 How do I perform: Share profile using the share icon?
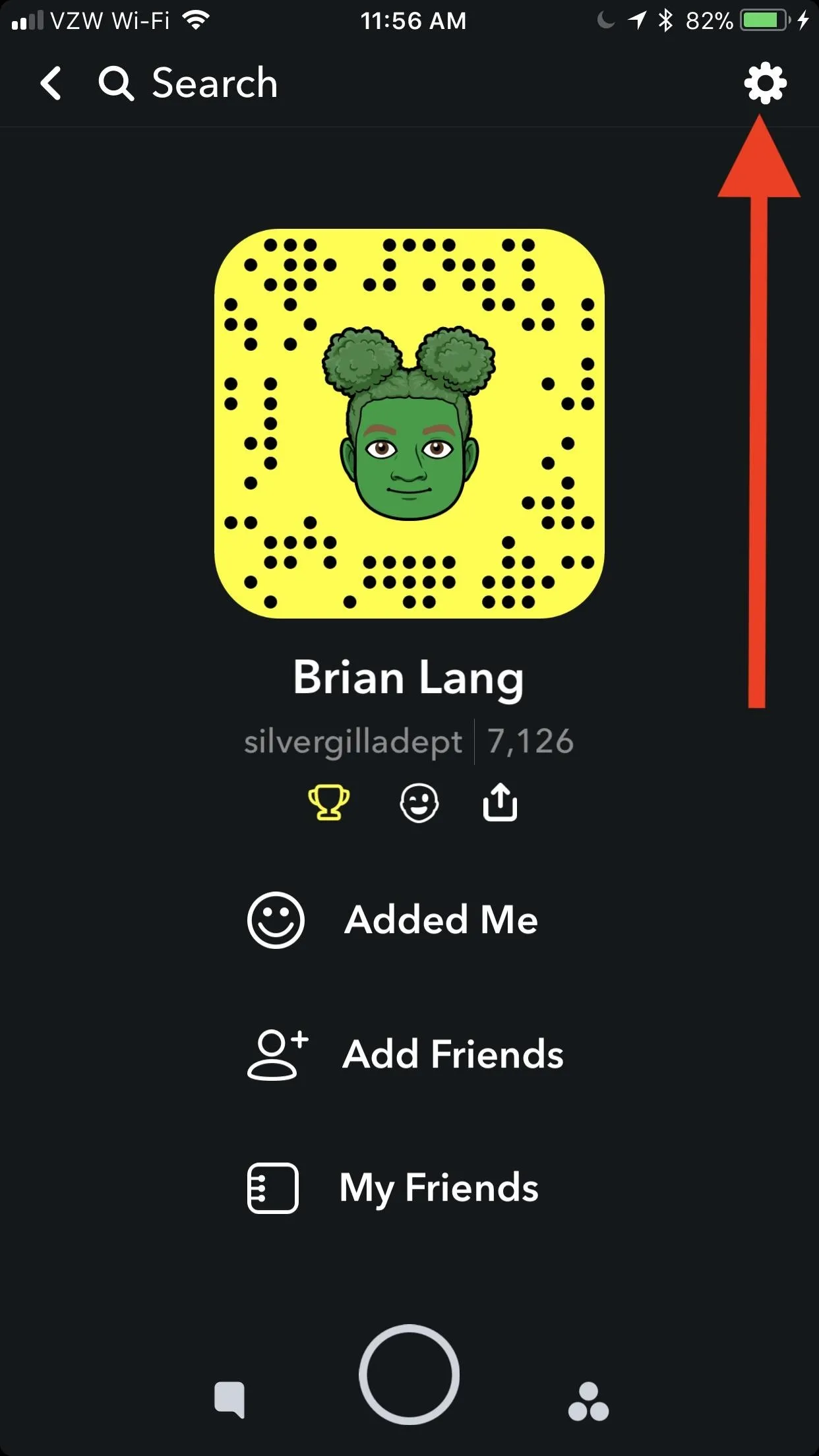click(x=500, y=802)
